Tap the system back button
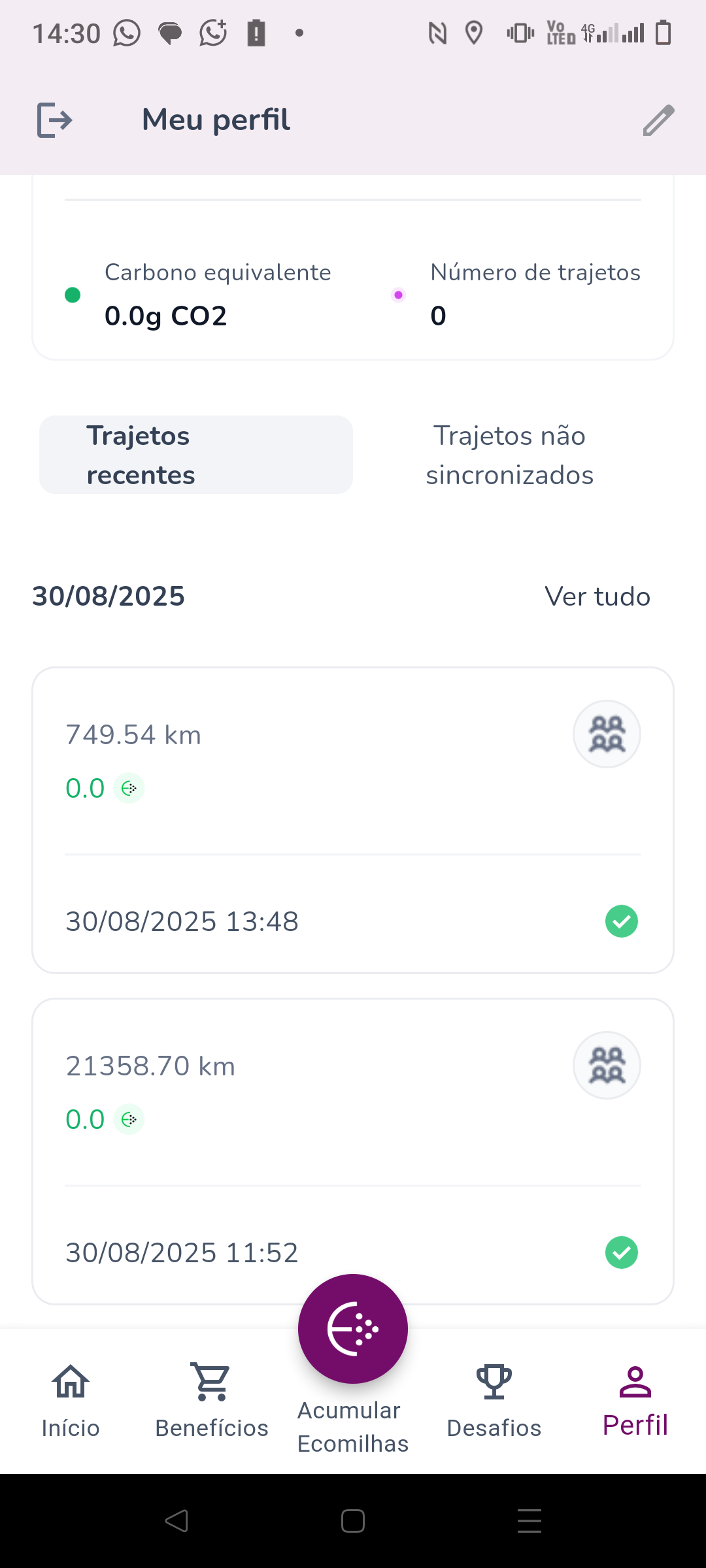Screen dimensions: 706x1568 [x=176, y=1521]
